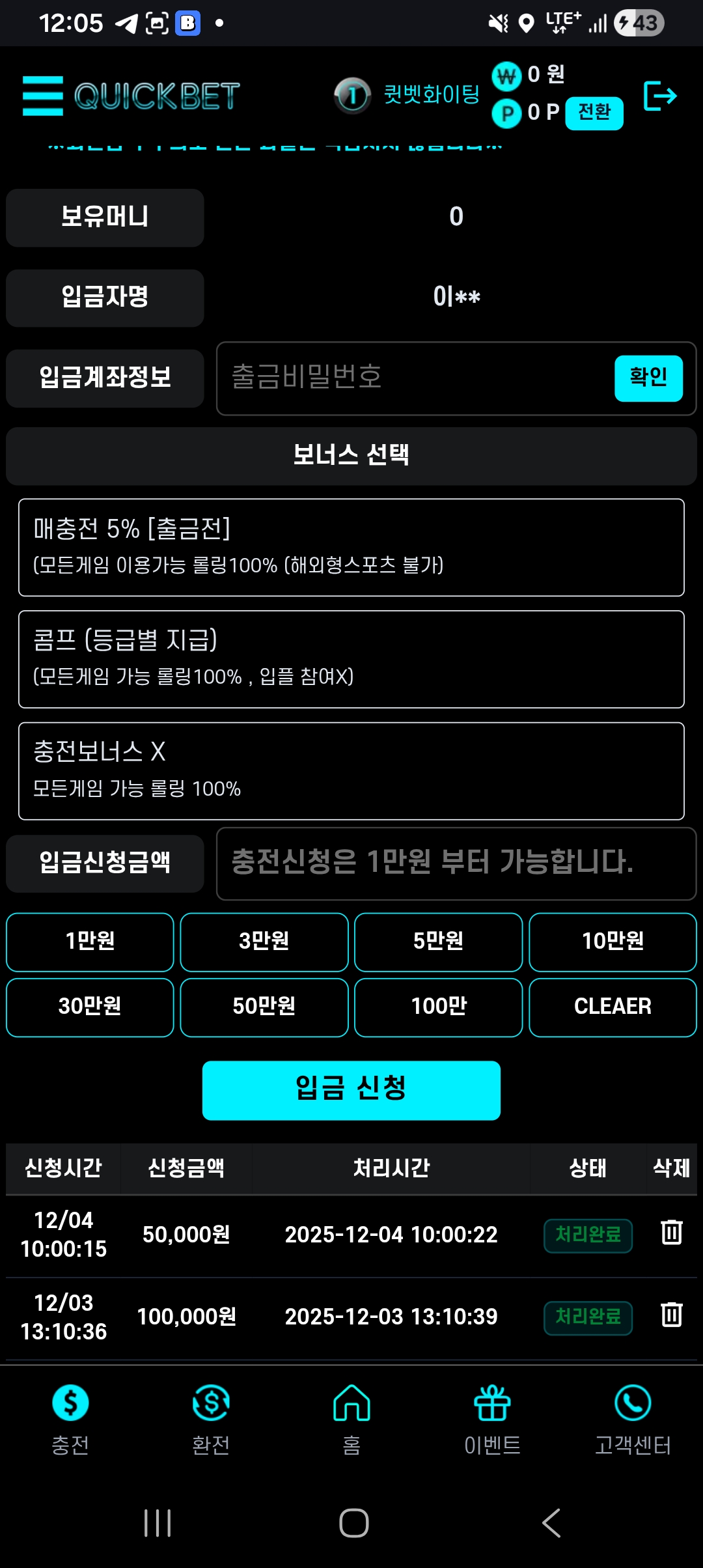Add 50만원 to deposit amount
Image resolution: width=703 pixels, height=1568 pixels.
pyautogui.click(x=264, y=1007)
